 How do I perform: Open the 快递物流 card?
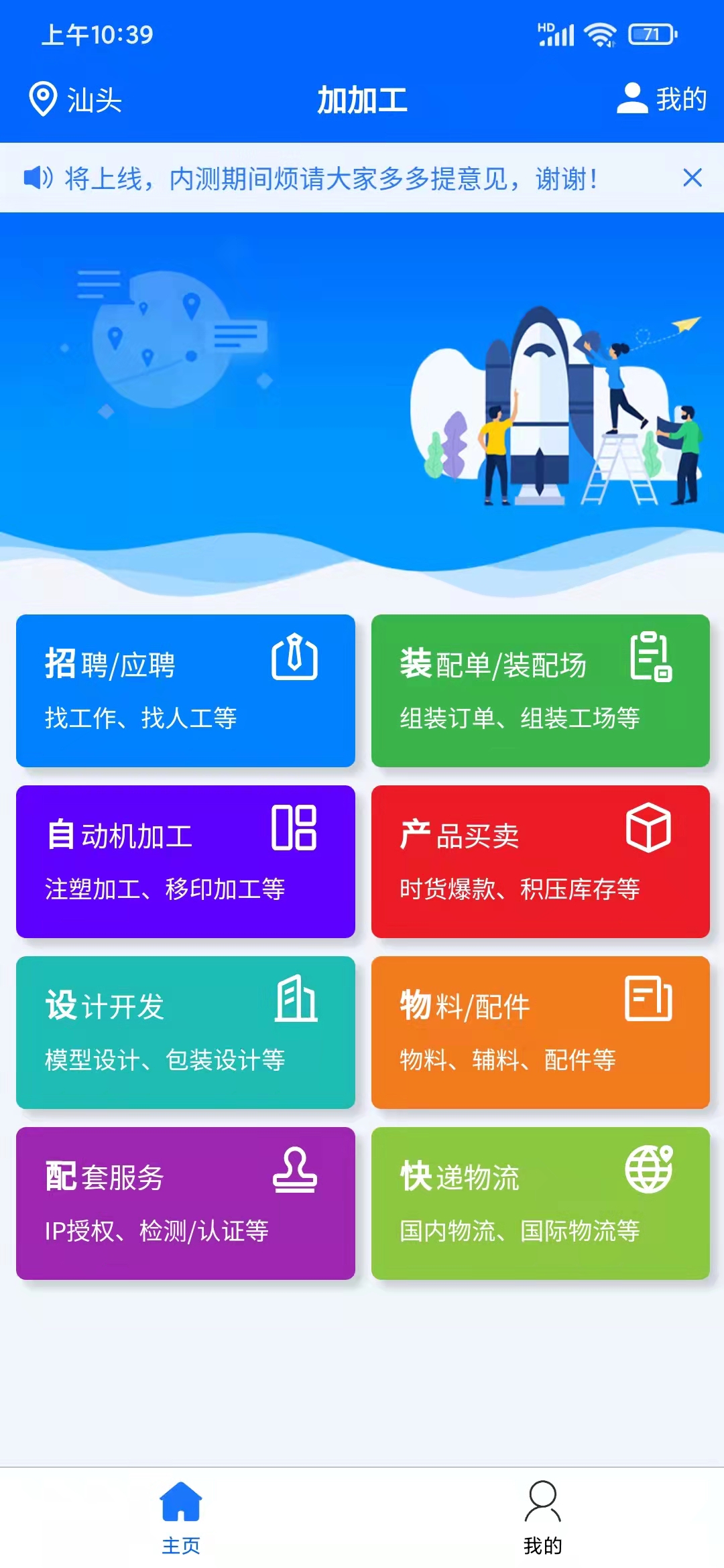click(x=540, y=1203)
